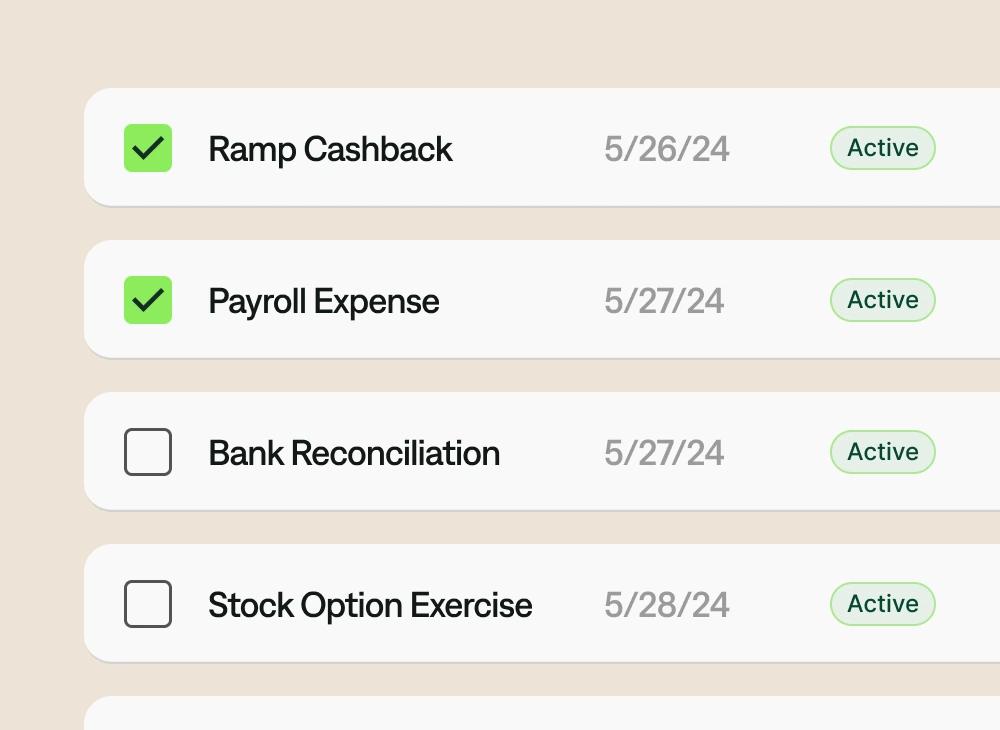This screenshot has height=730, width=1000.
Task: Open the Stock Option Exercise row
Action: pos(370,605)
